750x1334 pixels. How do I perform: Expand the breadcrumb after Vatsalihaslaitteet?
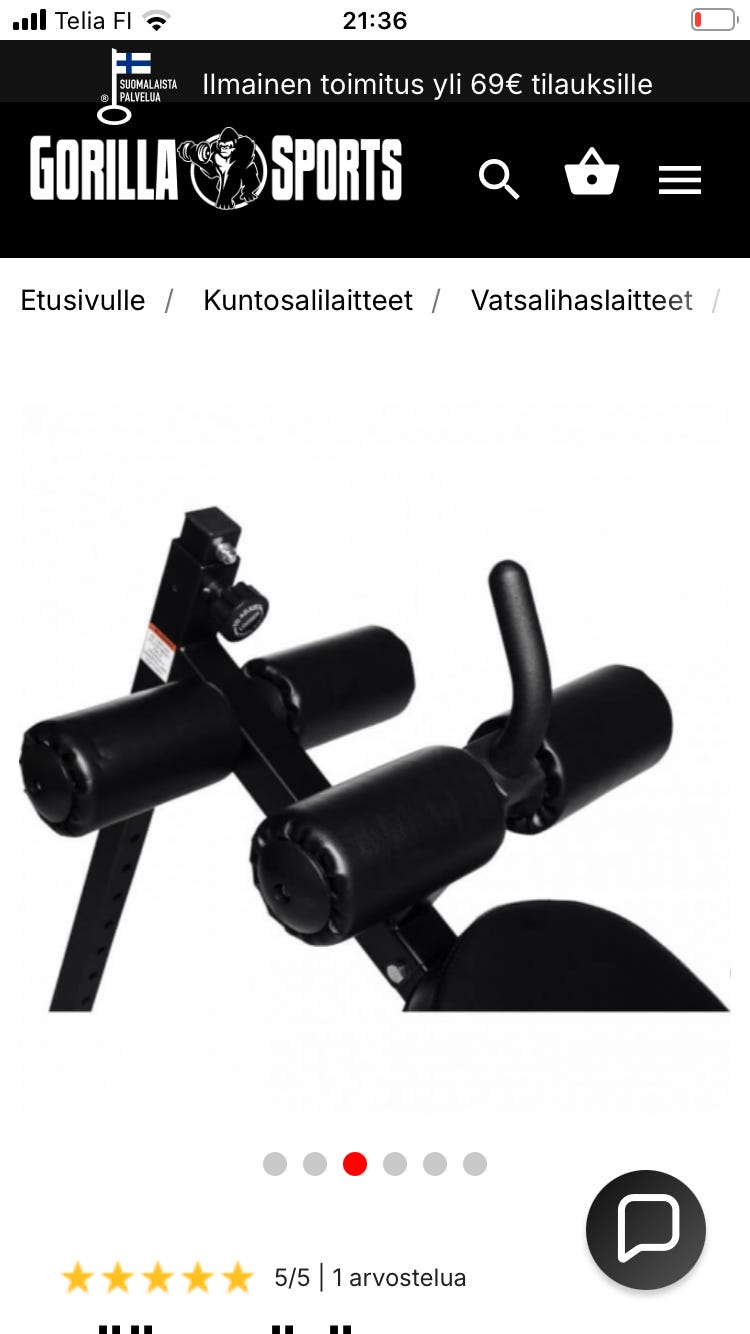coord(717,300)
